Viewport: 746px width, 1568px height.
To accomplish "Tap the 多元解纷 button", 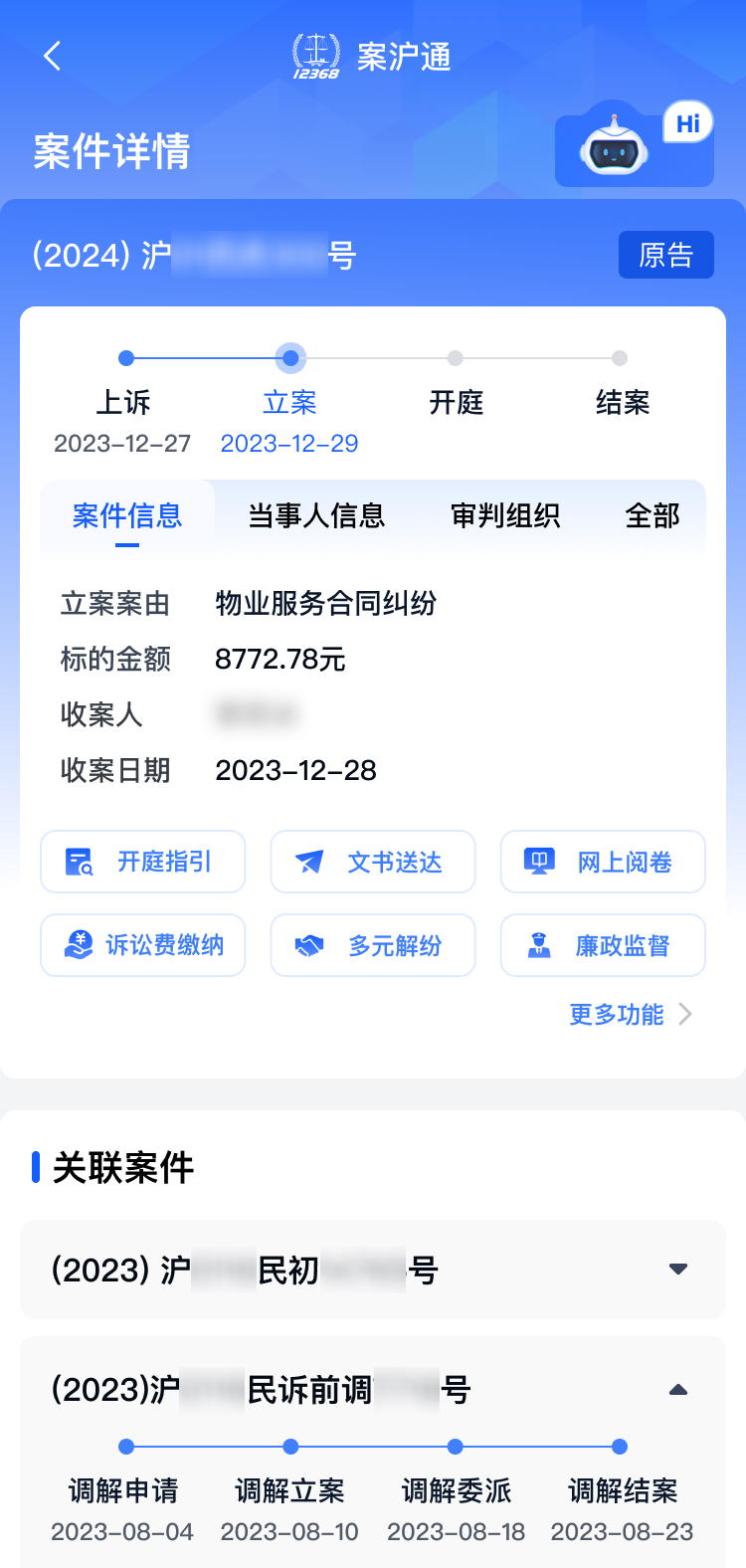I will tap(373, 945).
